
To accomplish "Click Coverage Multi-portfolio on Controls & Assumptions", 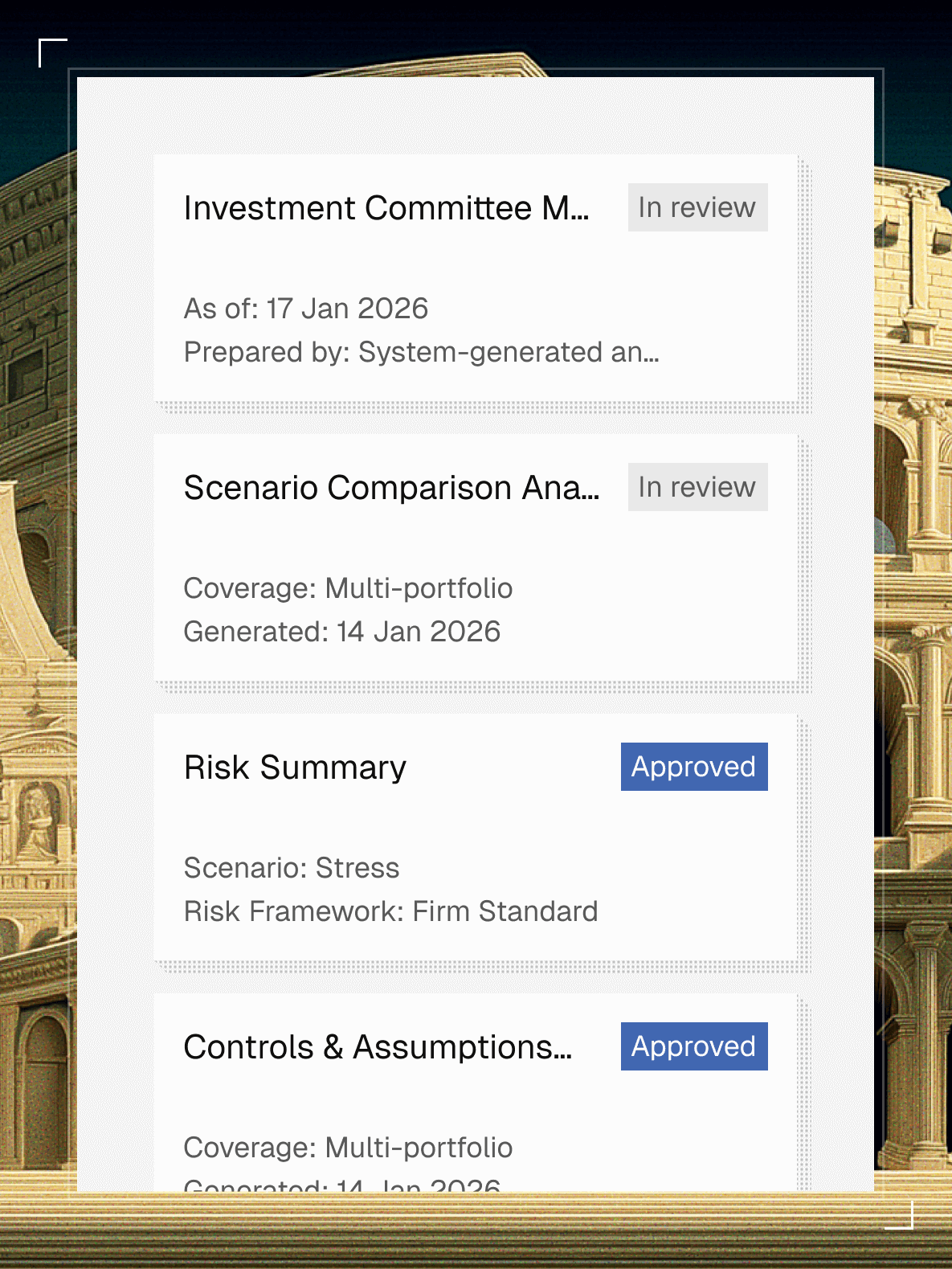I will click(349, 1148).
